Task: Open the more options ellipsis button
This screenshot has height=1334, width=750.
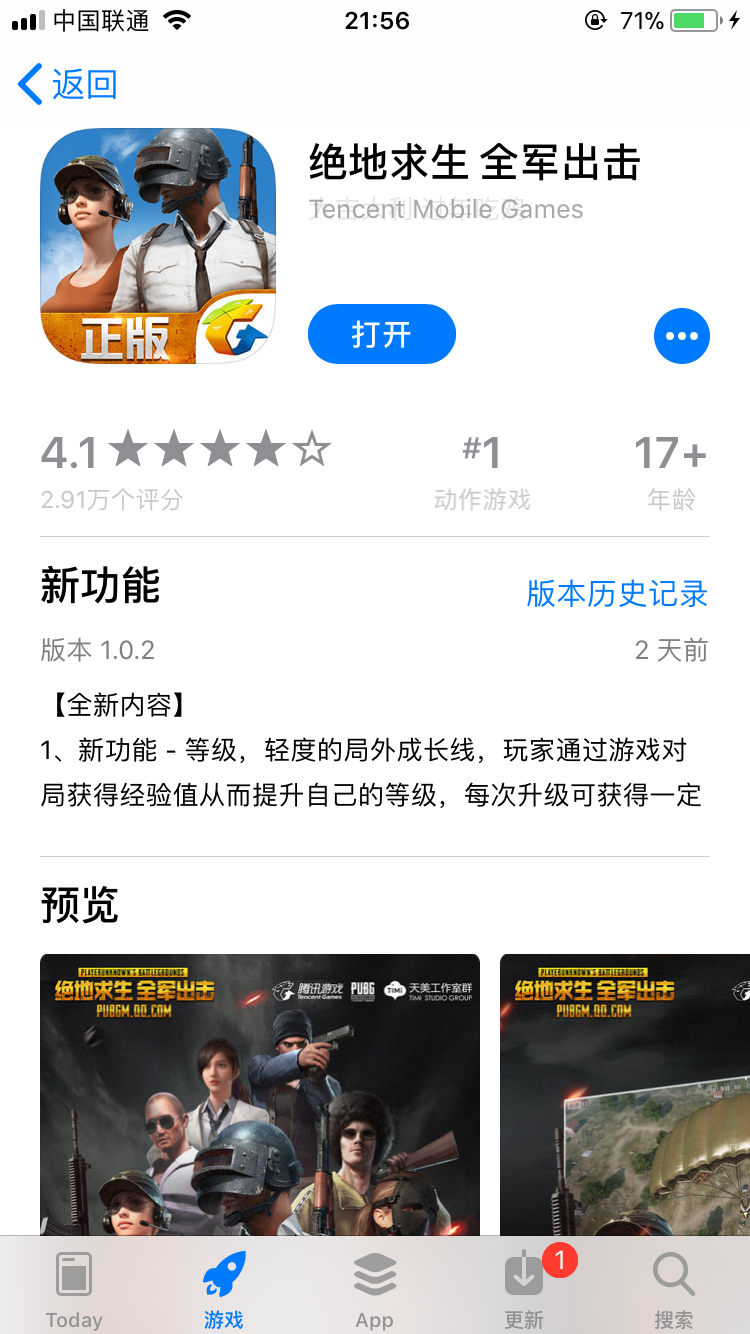Action: [681, 336]
